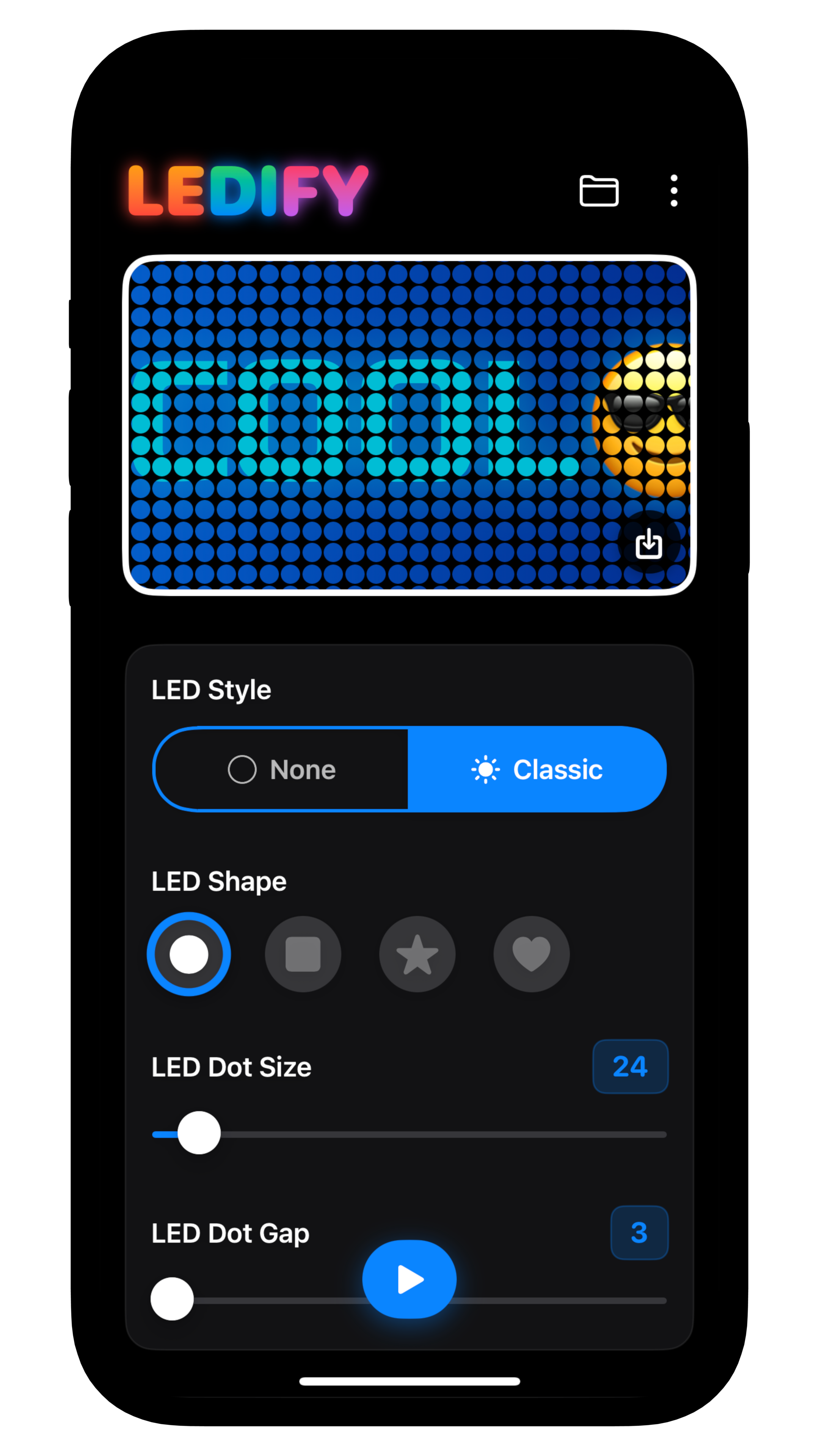
Task: Open the three-dot overflow menu
Action: 673,191
